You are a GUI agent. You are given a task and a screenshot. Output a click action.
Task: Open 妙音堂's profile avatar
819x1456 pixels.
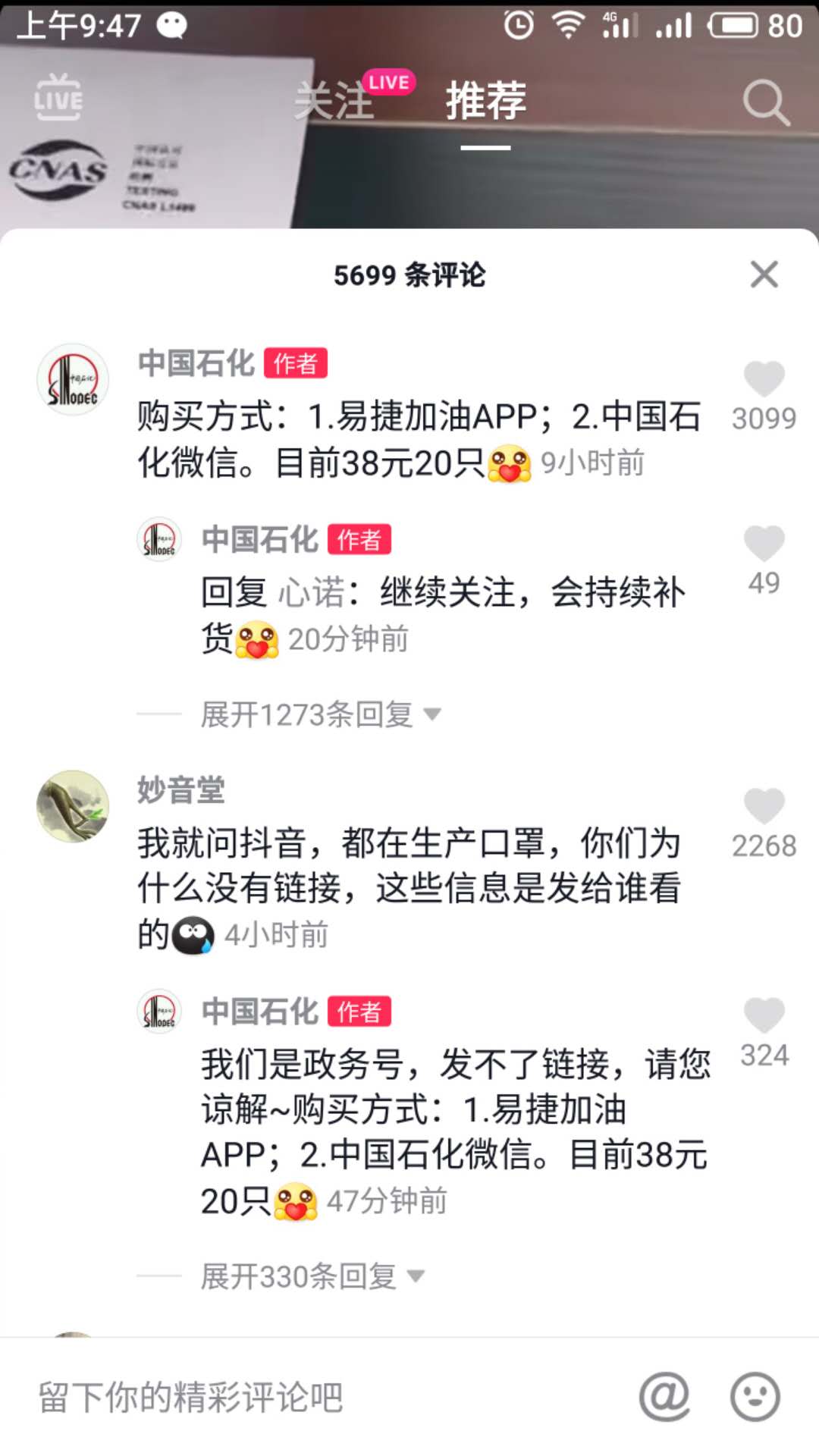(73, 806)
